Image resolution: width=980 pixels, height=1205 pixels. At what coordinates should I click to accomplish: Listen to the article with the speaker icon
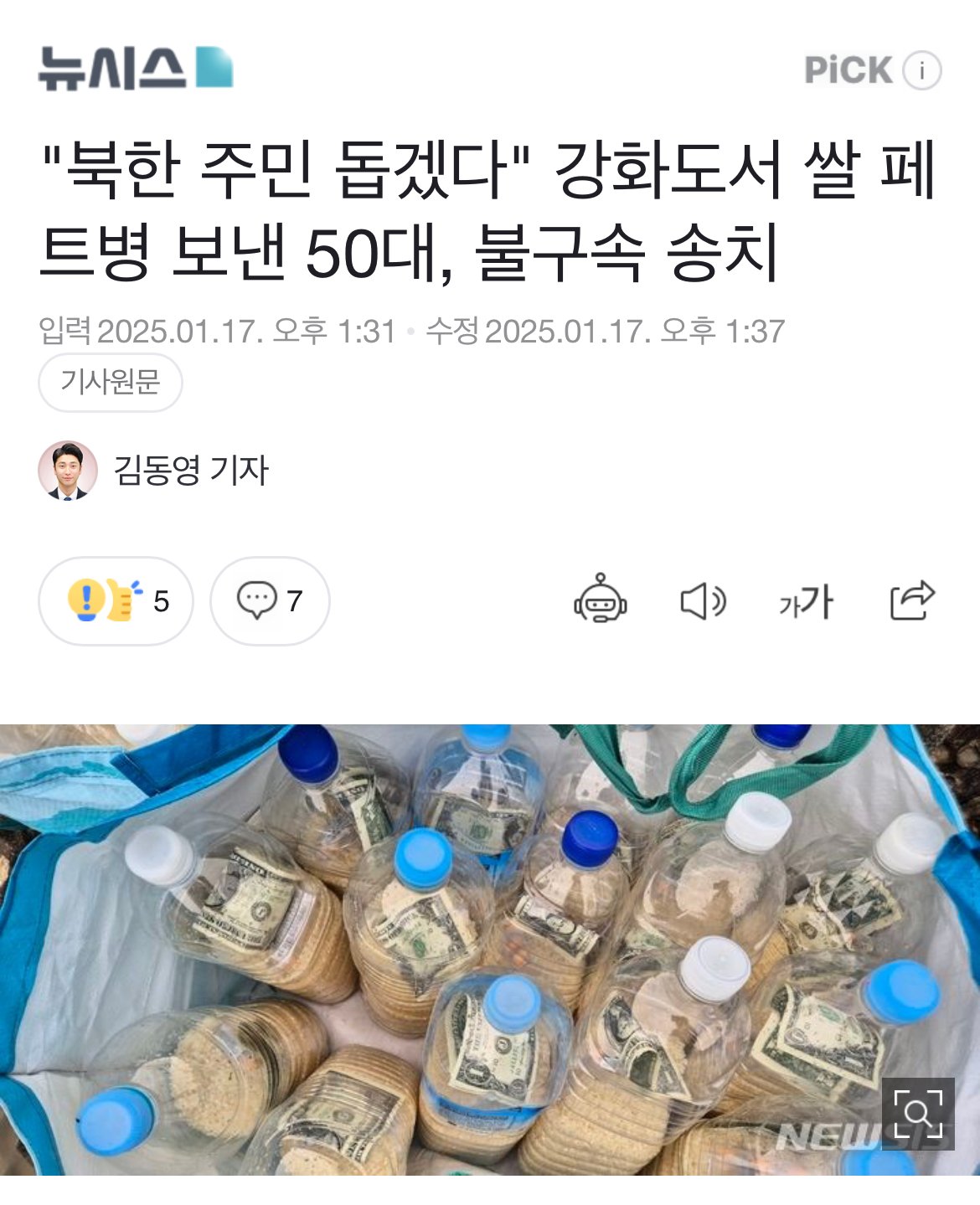point(702,601)
